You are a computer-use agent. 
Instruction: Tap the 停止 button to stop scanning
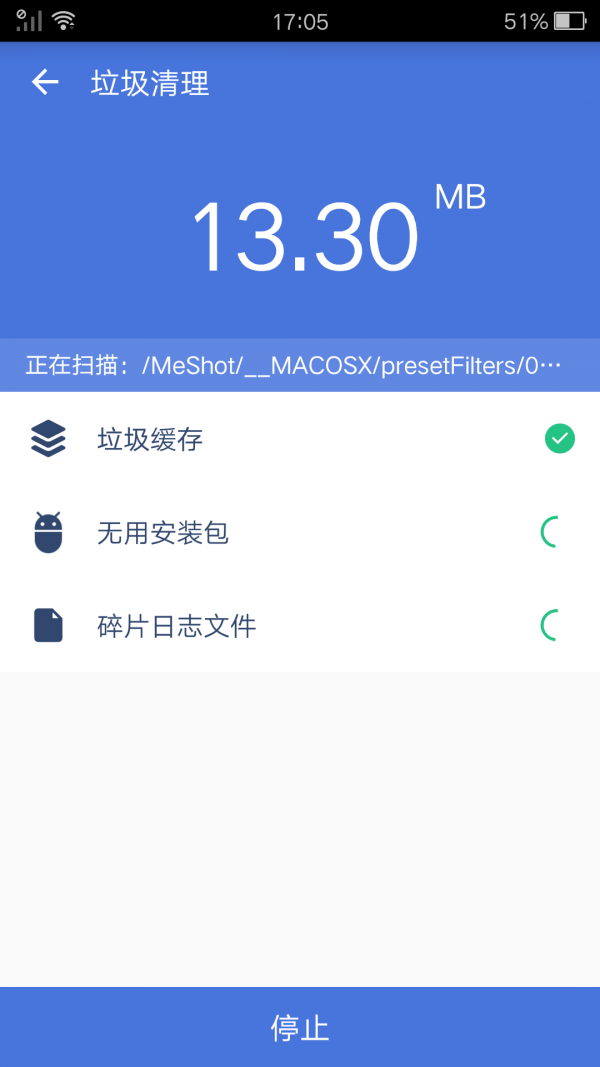(x=300, y=1027)
